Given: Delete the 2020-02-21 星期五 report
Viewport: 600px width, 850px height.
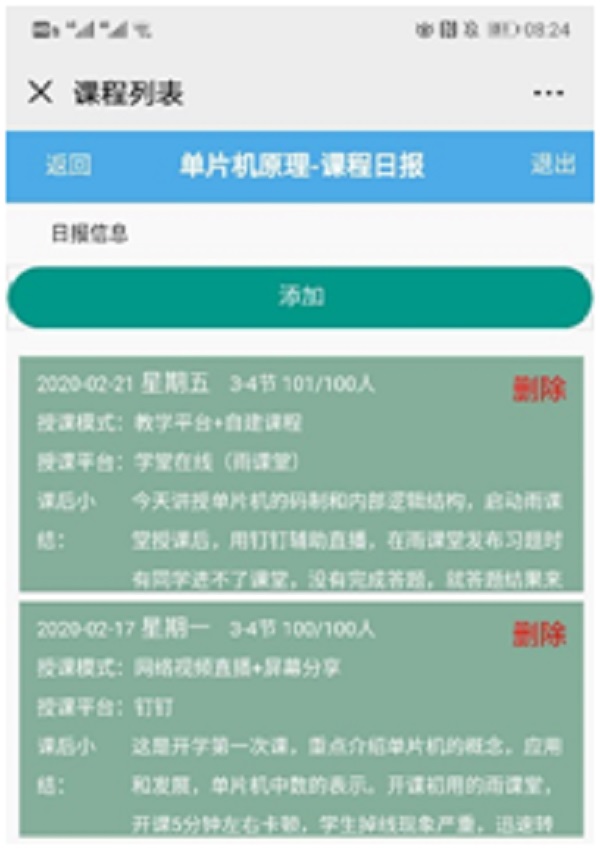Looking at the screenshot, I should click(539, 389).
